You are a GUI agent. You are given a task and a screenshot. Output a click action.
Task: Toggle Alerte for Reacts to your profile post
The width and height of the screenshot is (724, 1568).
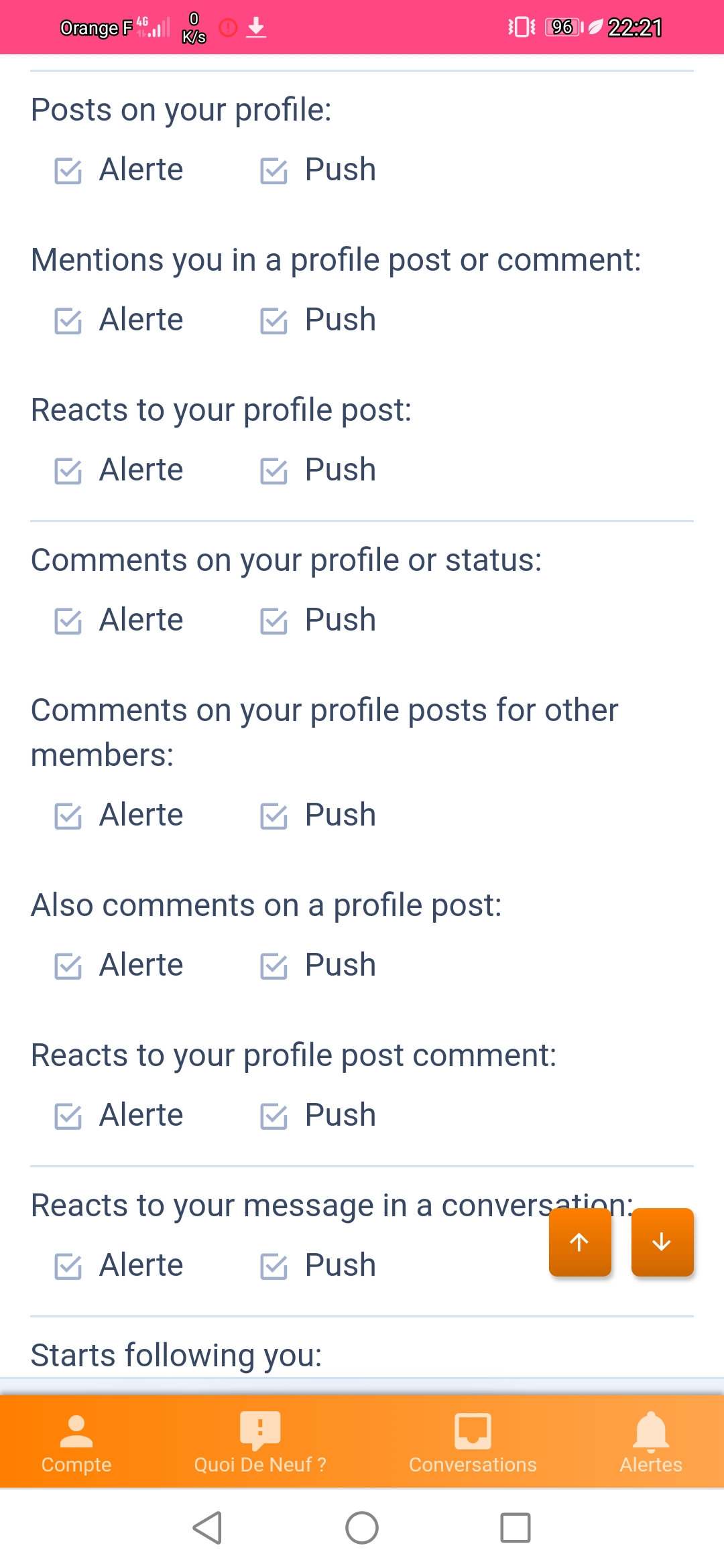click(68, 471)
